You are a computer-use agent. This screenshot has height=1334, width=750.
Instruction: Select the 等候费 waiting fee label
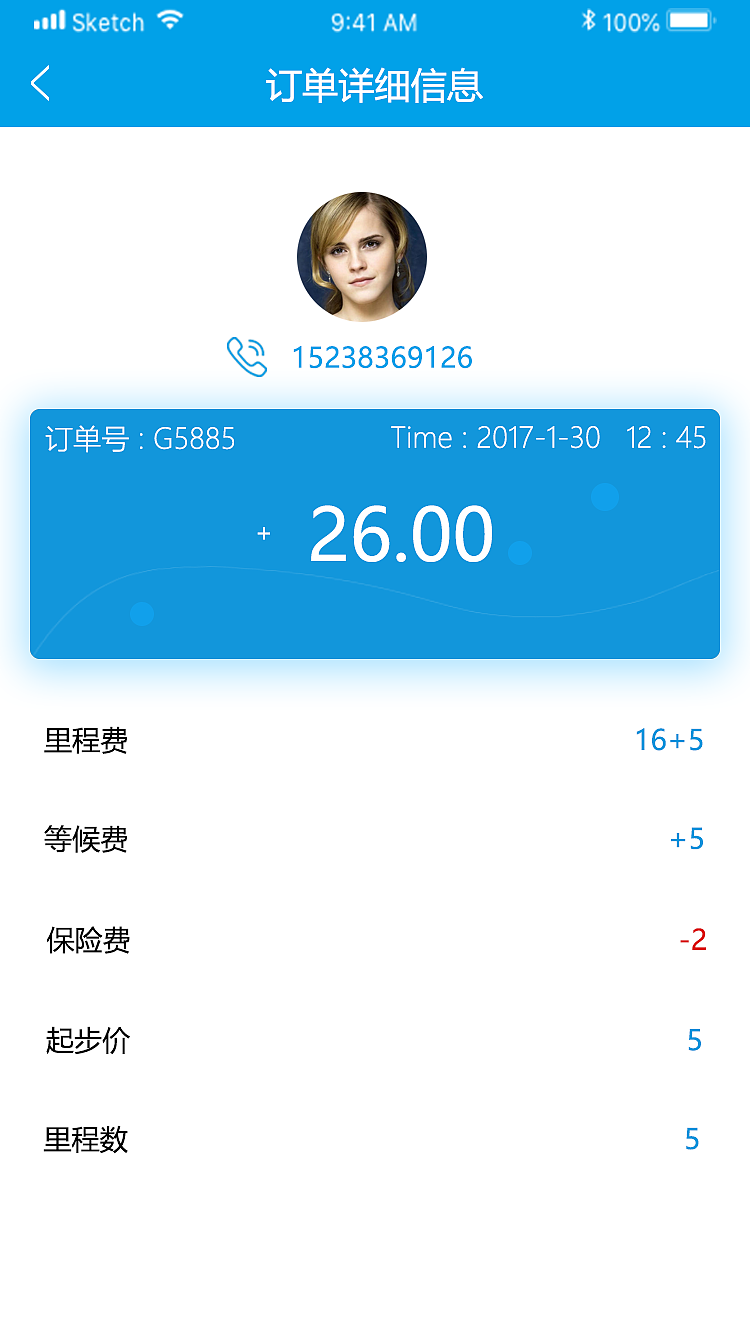tap(86, 840)
